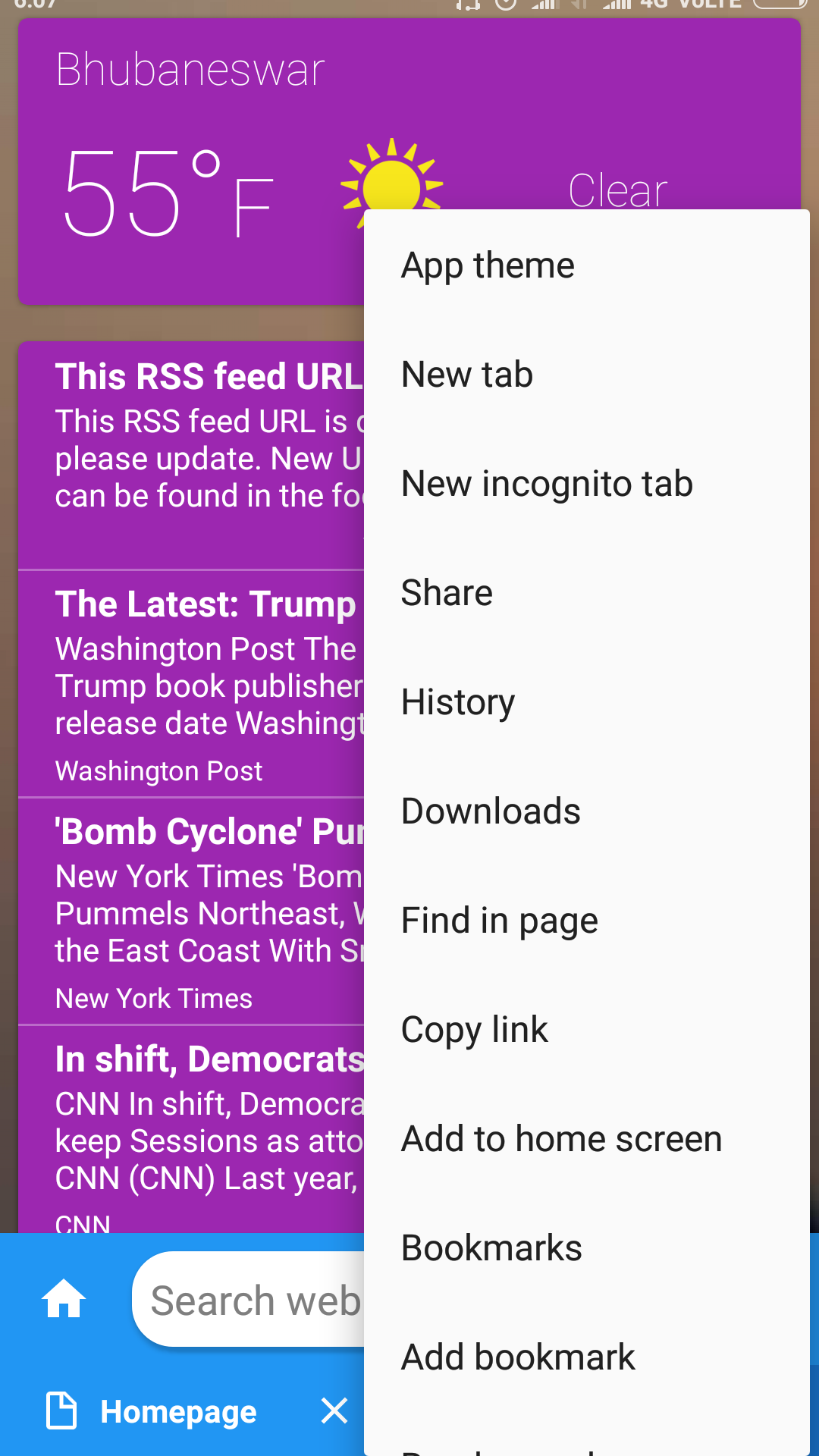Tap the home icon in toolbar
The height and width of the screenshot is (1456, 819).
coord(64,1298)
